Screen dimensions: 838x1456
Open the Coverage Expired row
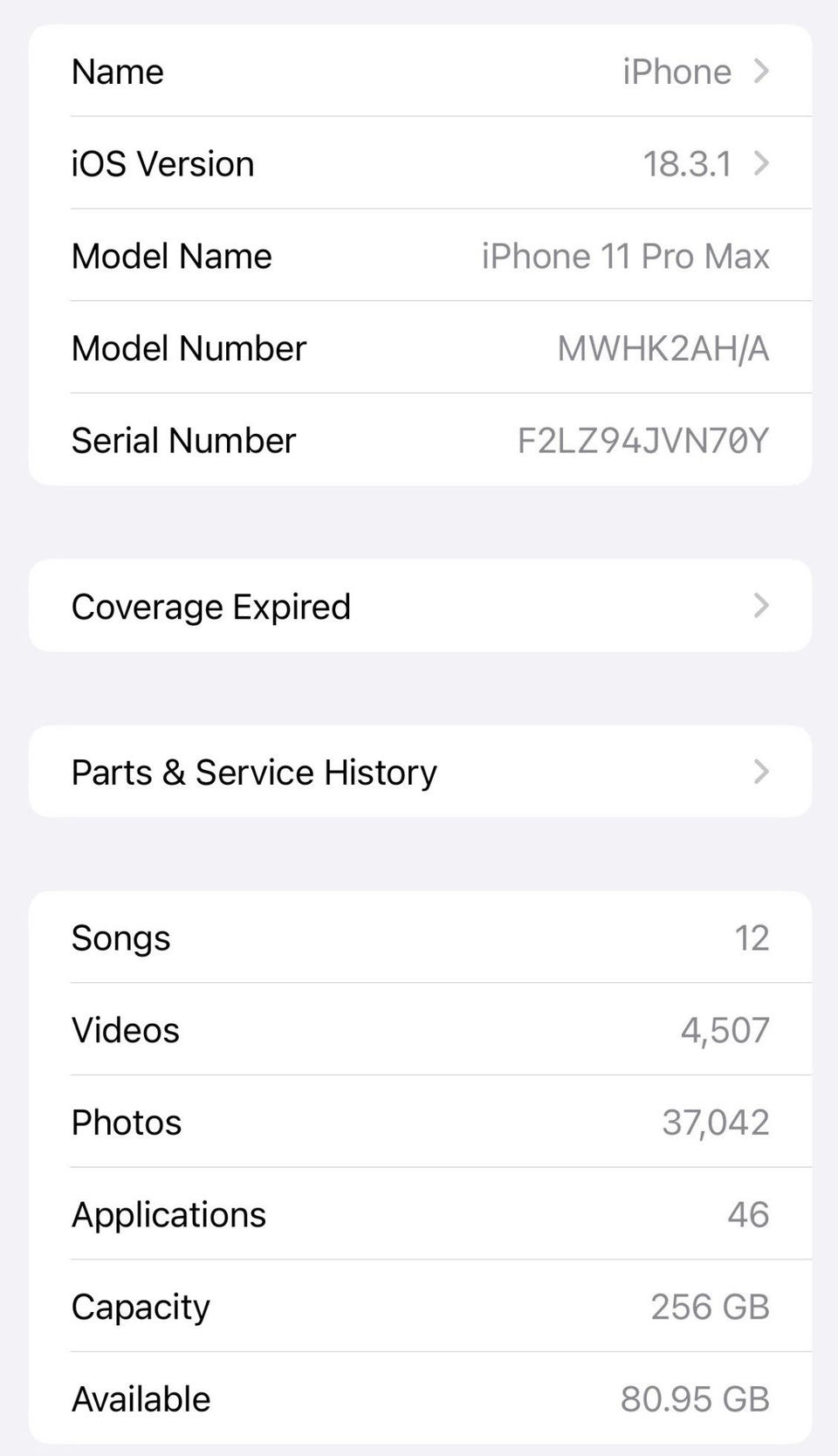419,606
